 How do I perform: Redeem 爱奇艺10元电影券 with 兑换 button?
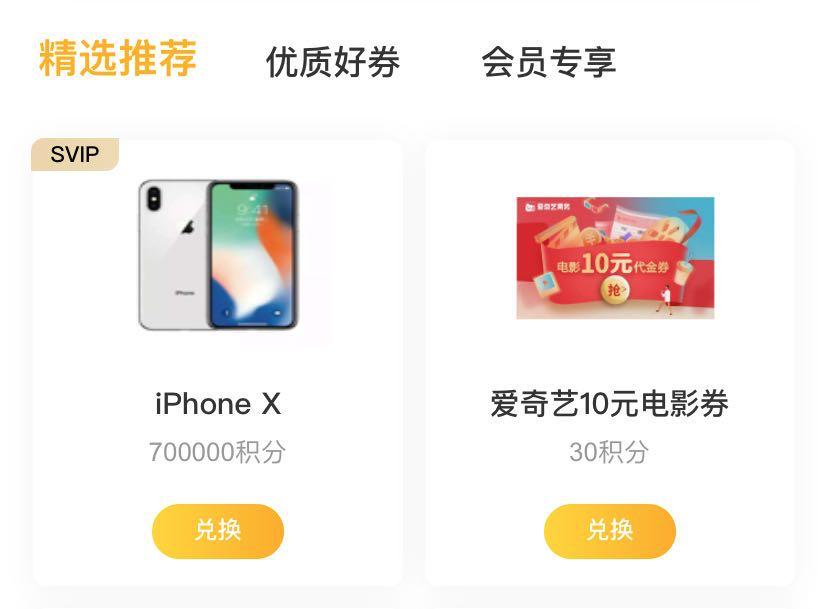[610, 530]
